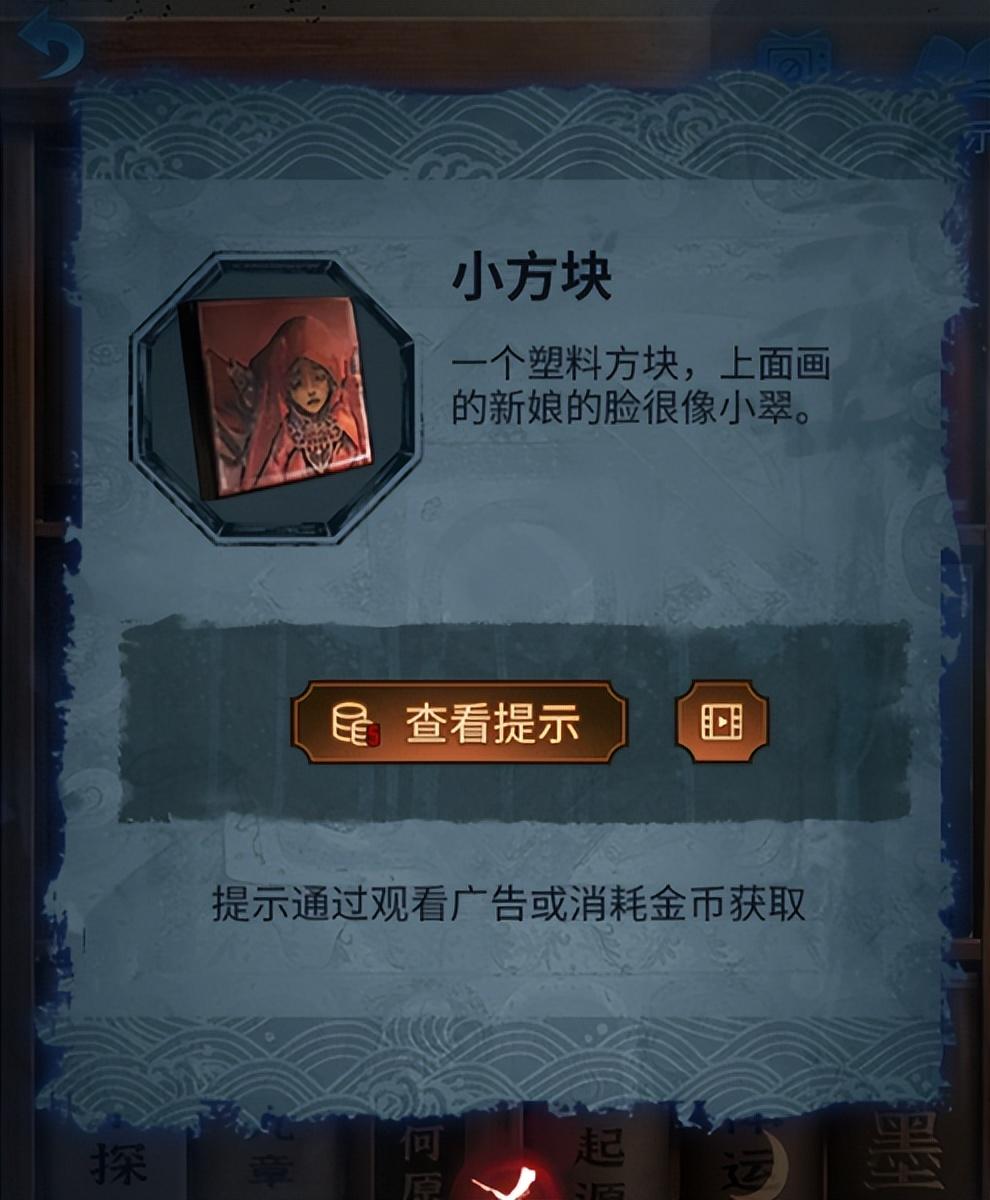
Task: Watch an ad via the film icon
Action: pyautogui.click(x=722, y=722)
